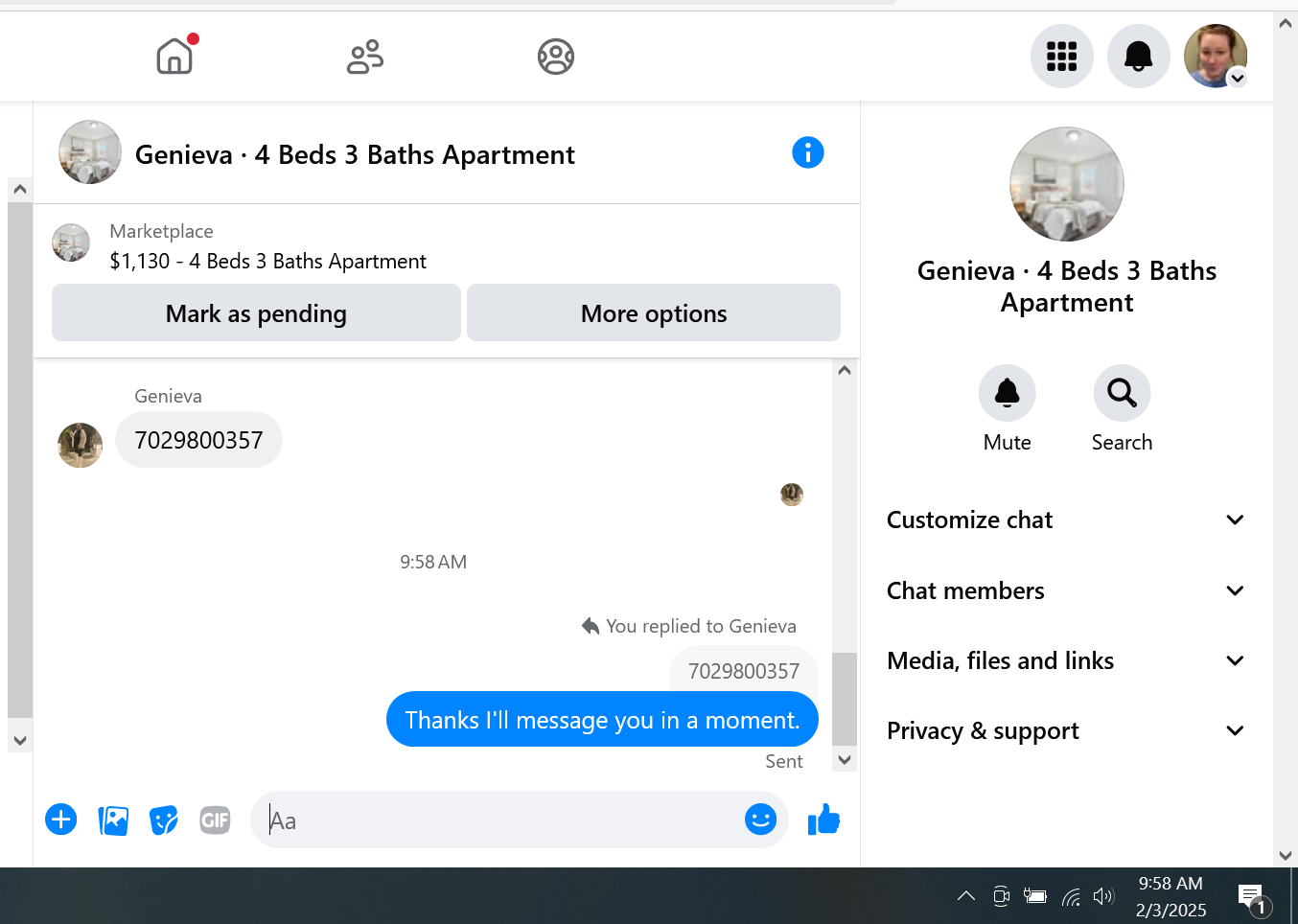Tap the conversation info icon

[808, 152]
